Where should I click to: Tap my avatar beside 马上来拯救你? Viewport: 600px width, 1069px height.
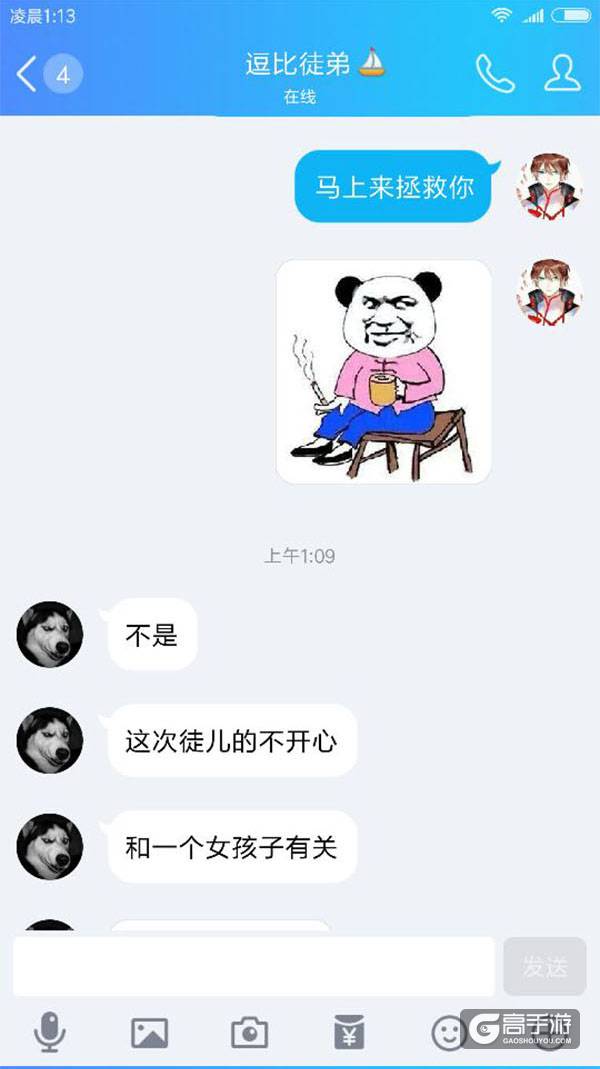549,186
